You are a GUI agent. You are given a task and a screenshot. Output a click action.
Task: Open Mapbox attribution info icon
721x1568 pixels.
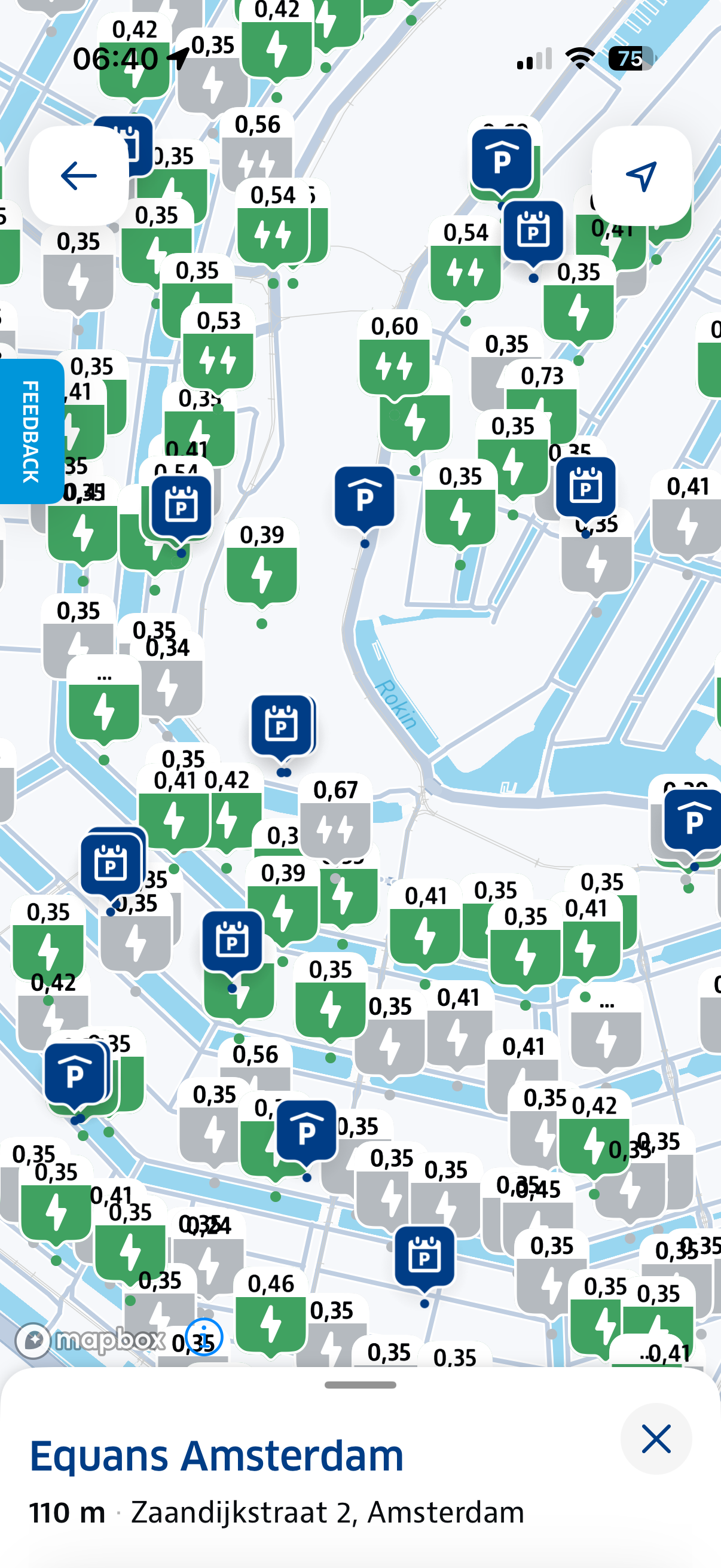(x=204, y=1337)
